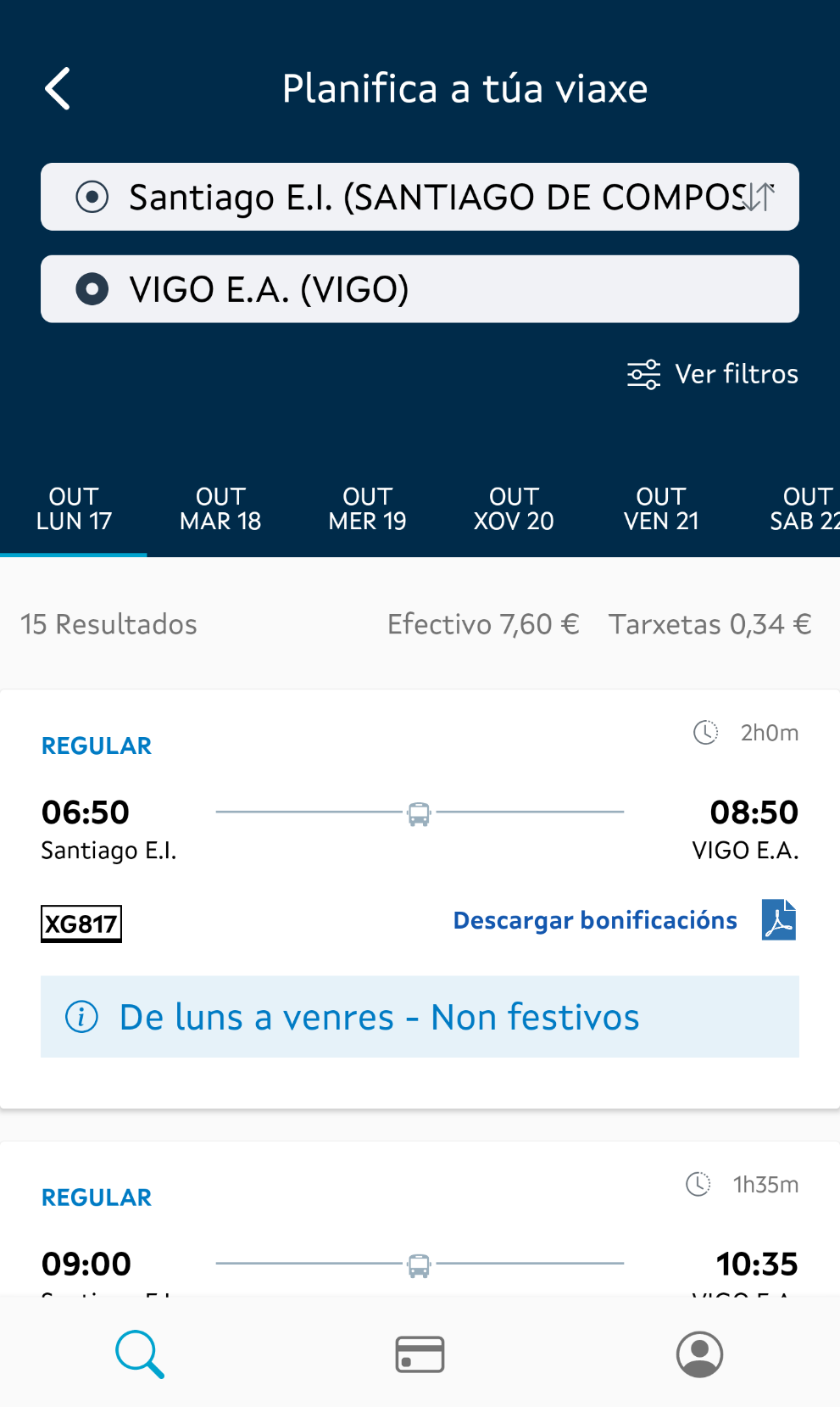Select the origin radio button for Santiago E.I.
The width and height of the screenshot is (840, 1407).
[93, 196]
